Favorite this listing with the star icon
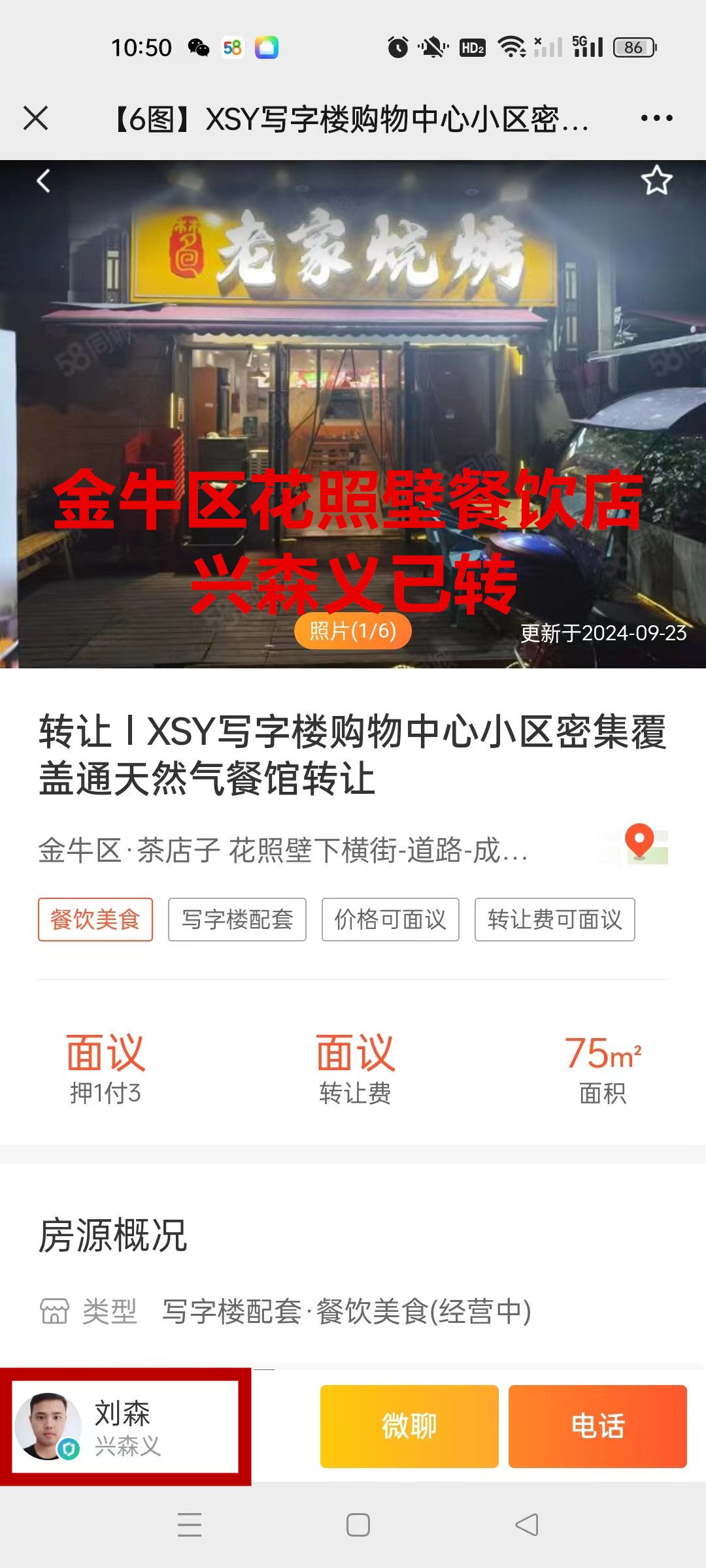 [656, 180]
